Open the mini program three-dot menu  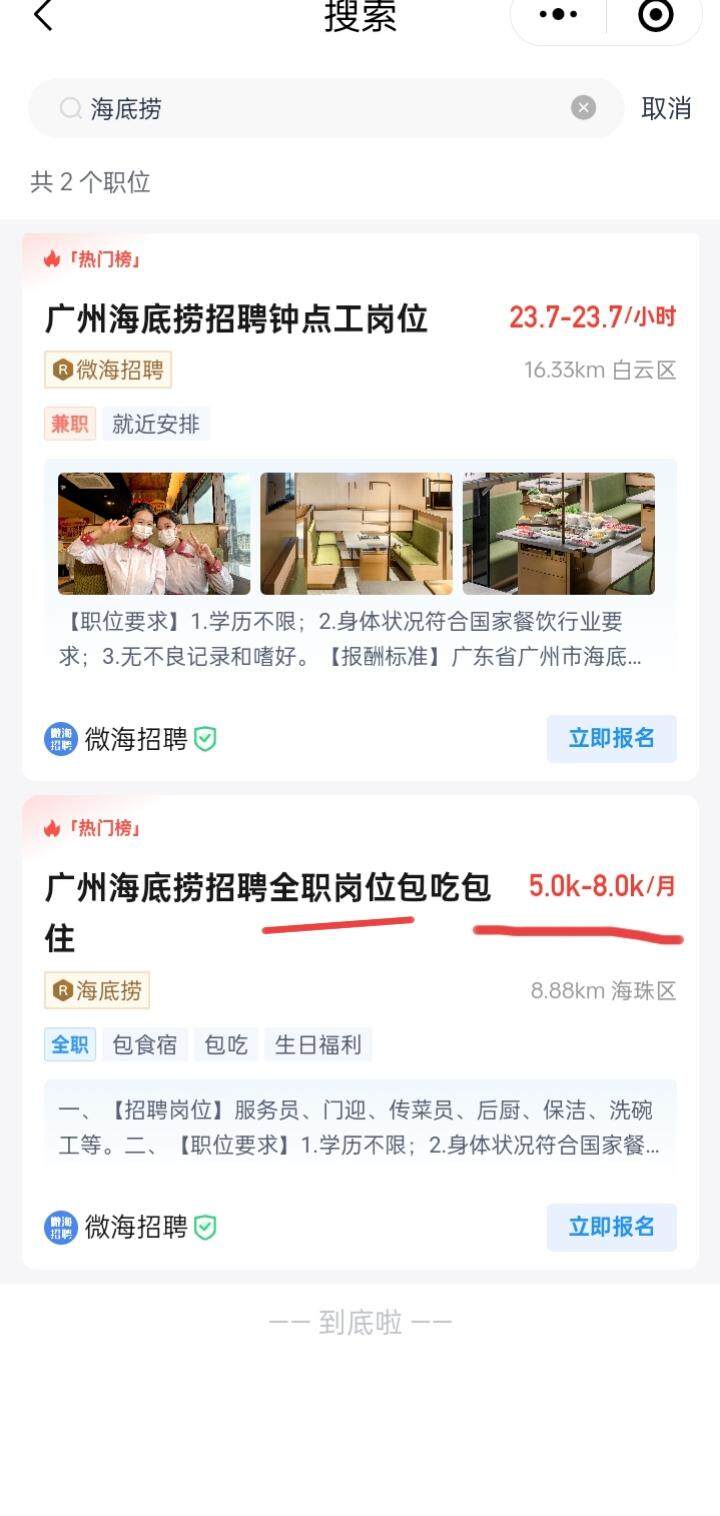click(x=558, y=15)
